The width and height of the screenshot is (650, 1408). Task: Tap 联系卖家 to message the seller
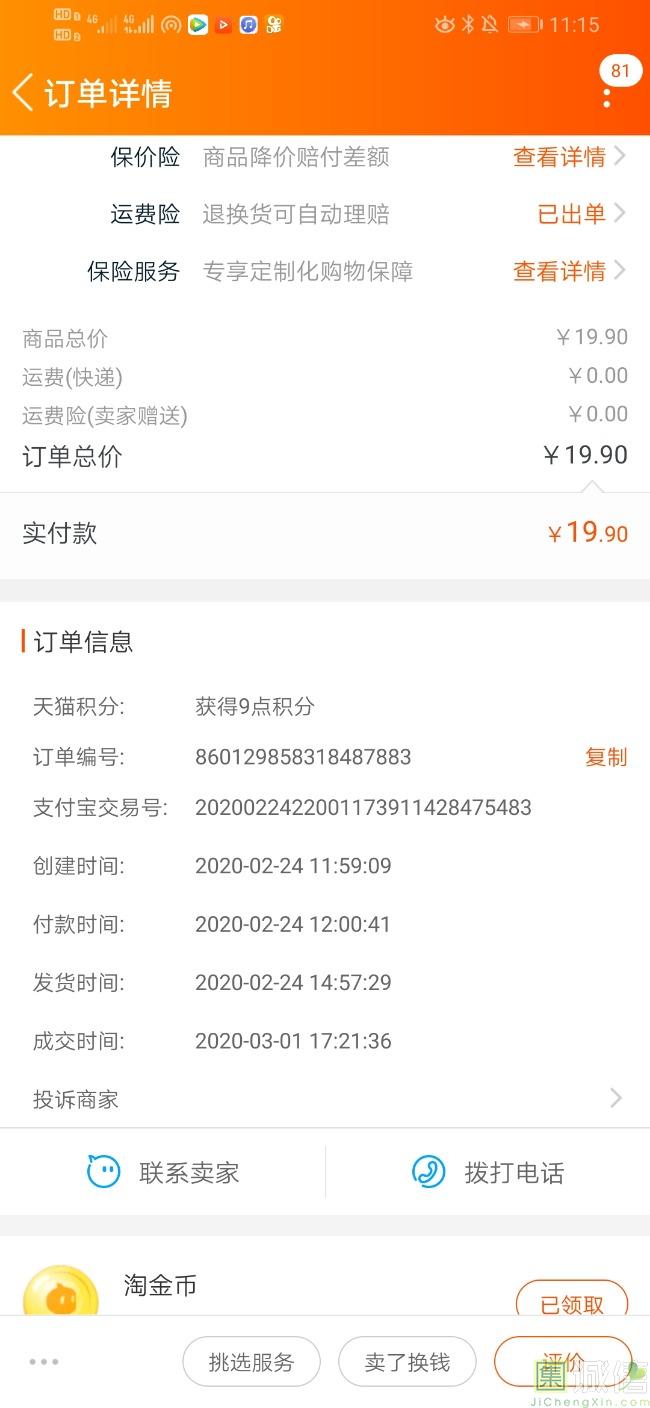click(164, 1172)
